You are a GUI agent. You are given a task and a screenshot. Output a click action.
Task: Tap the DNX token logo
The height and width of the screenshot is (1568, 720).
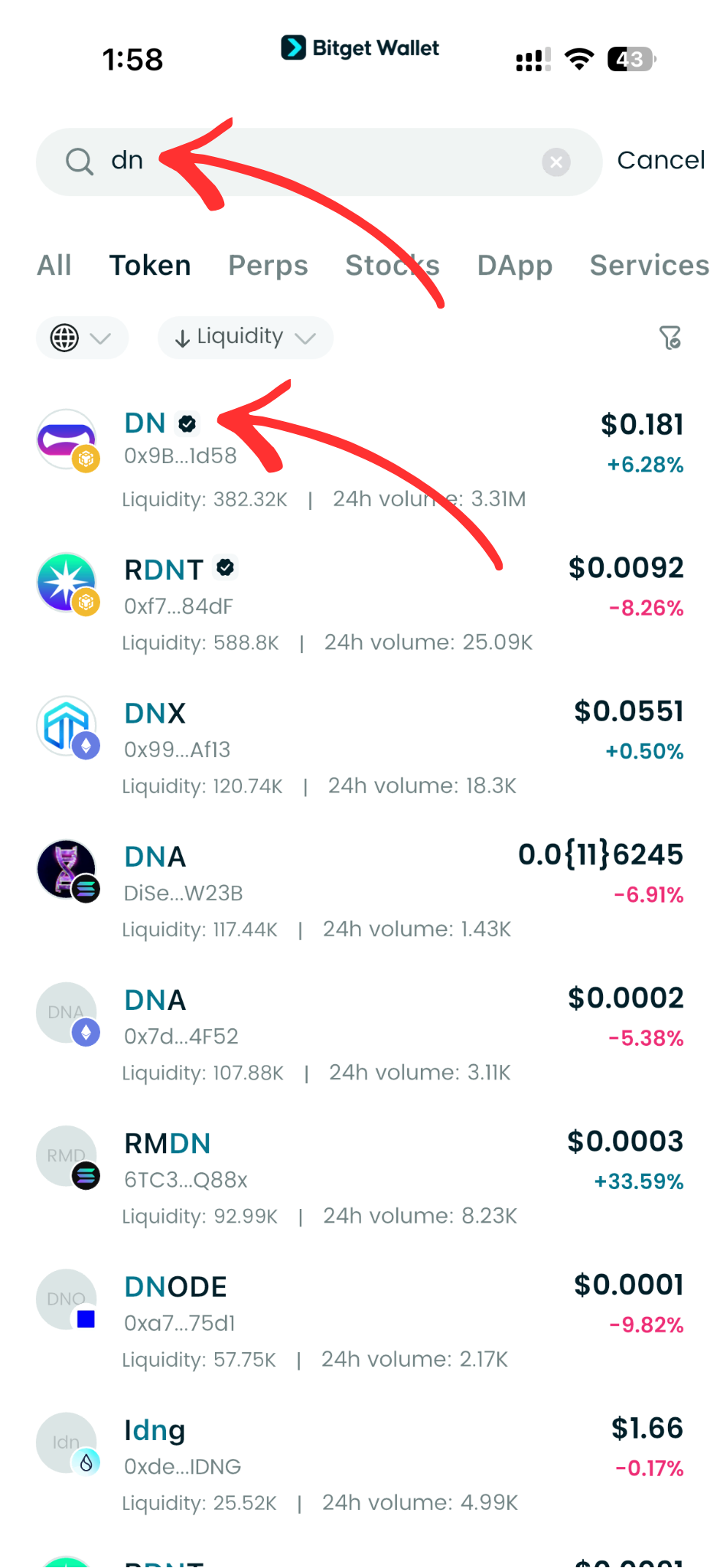coord(67,726)
